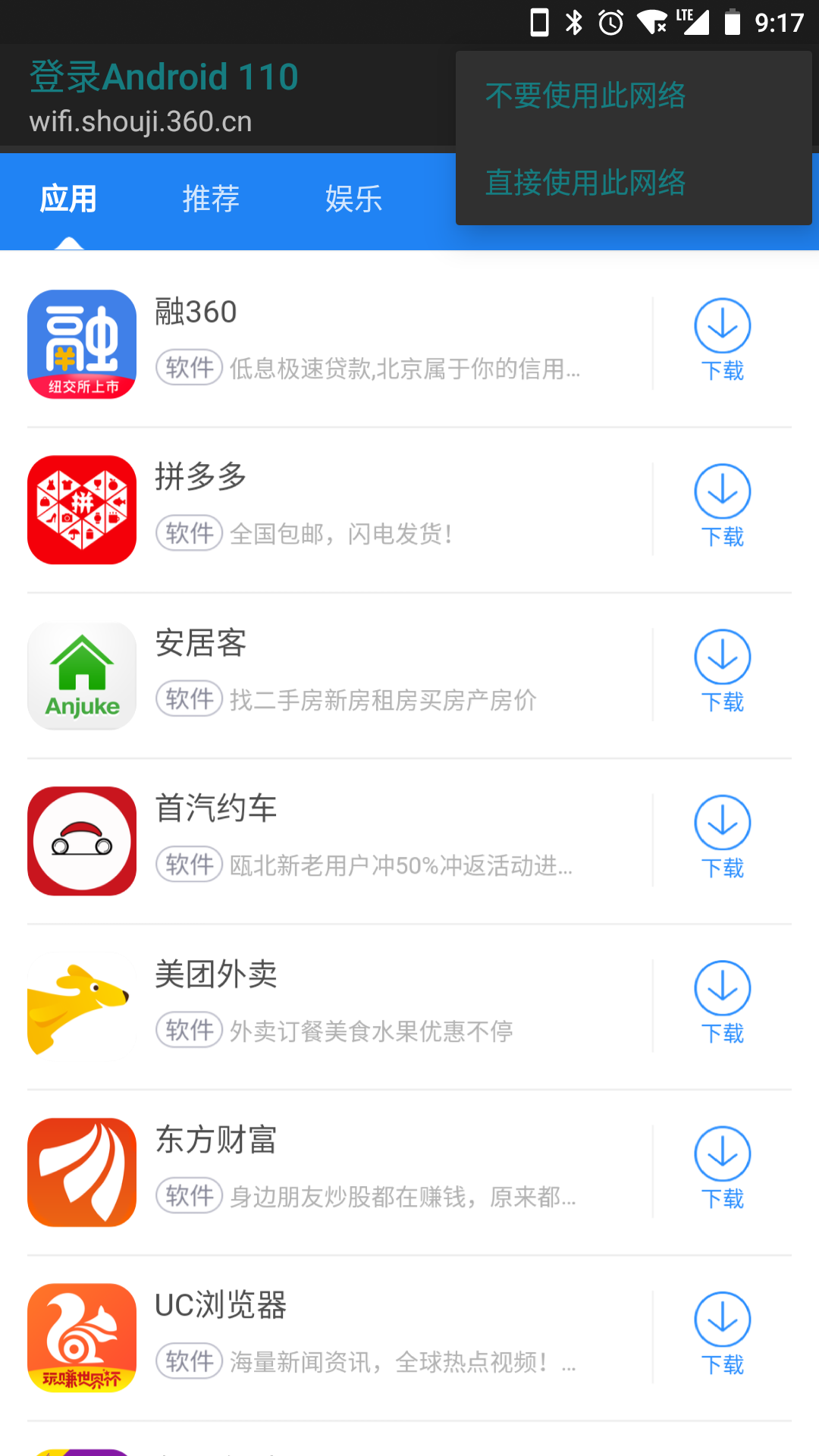
Task: Tap the 美团外卖 kangaroo icon
Action: click(x=81, y=1006)
